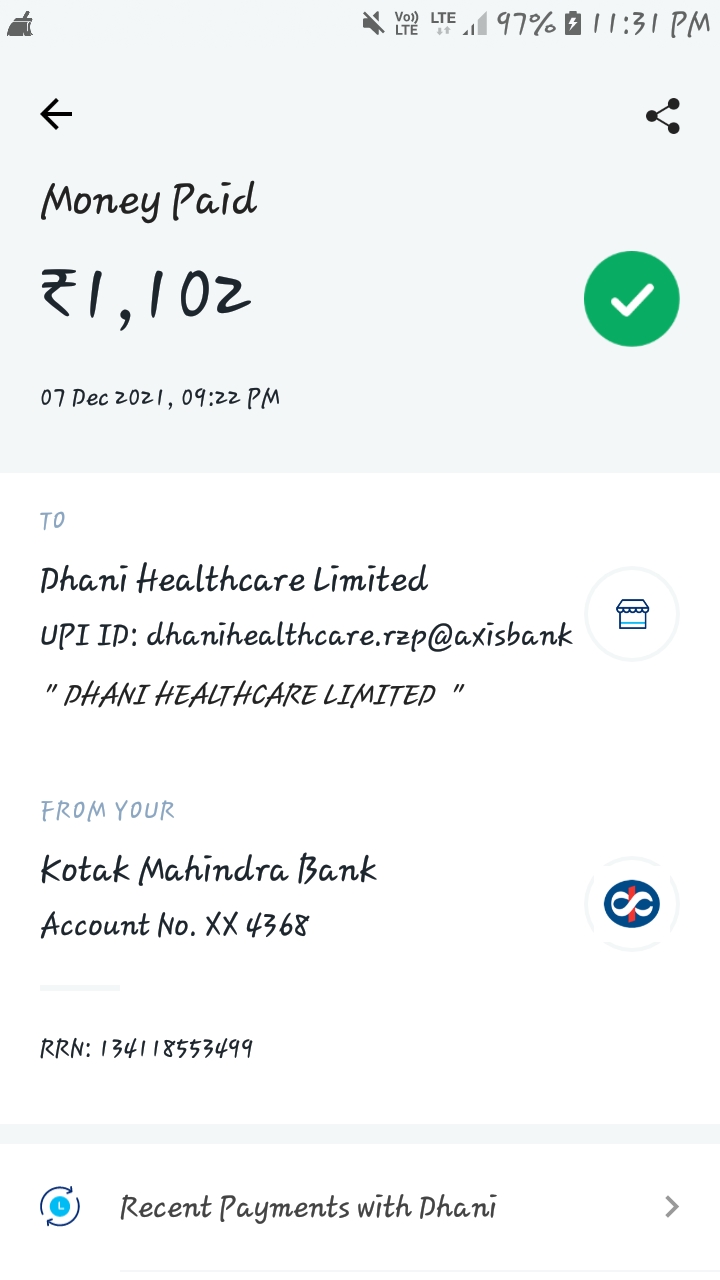Go back using the arrow icon
The height and width of the screenshot is (1280, 720).
coord(56,115)
